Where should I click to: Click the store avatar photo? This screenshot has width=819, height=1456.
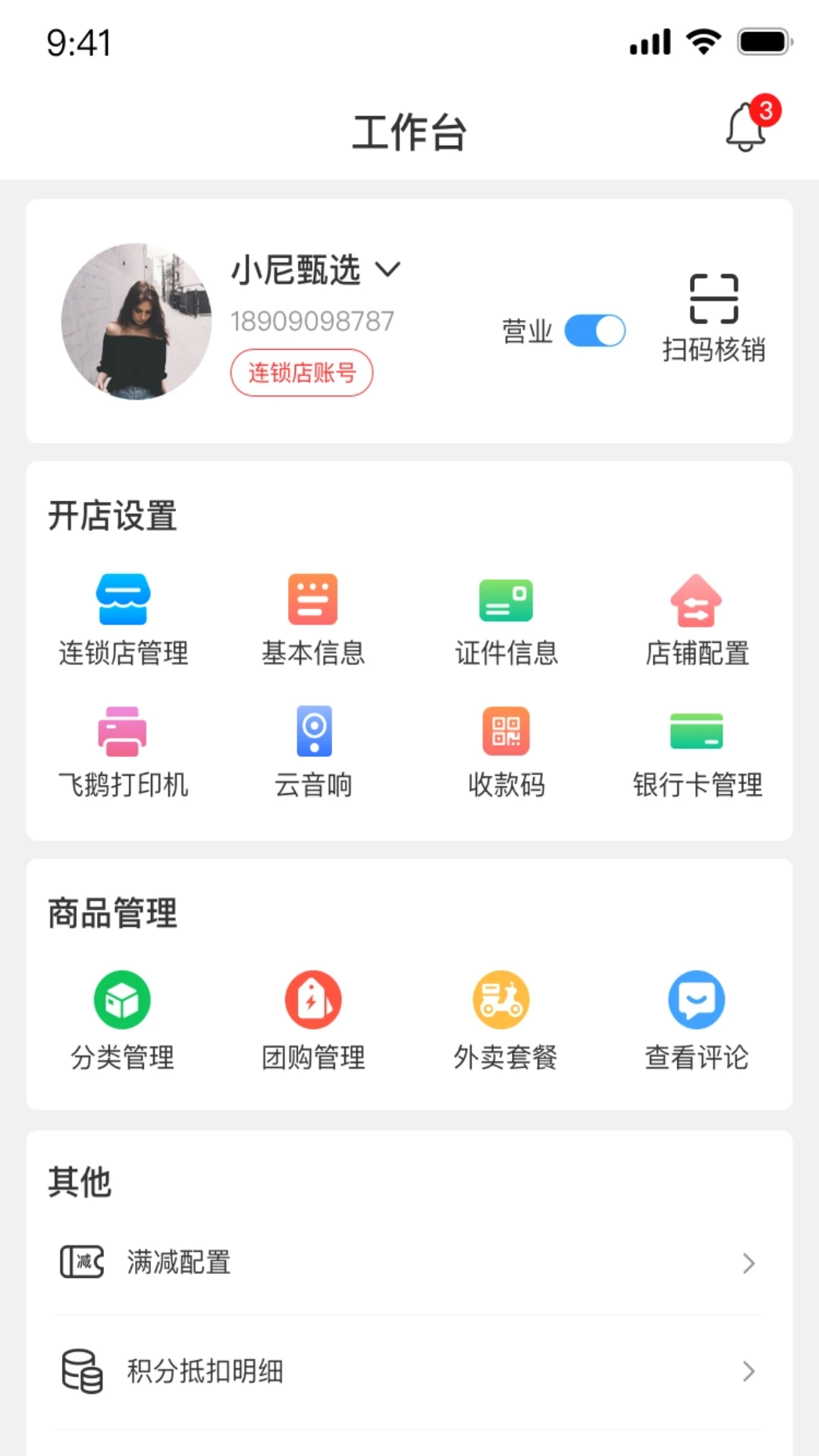pyautogui.click(x=136, y=321)
